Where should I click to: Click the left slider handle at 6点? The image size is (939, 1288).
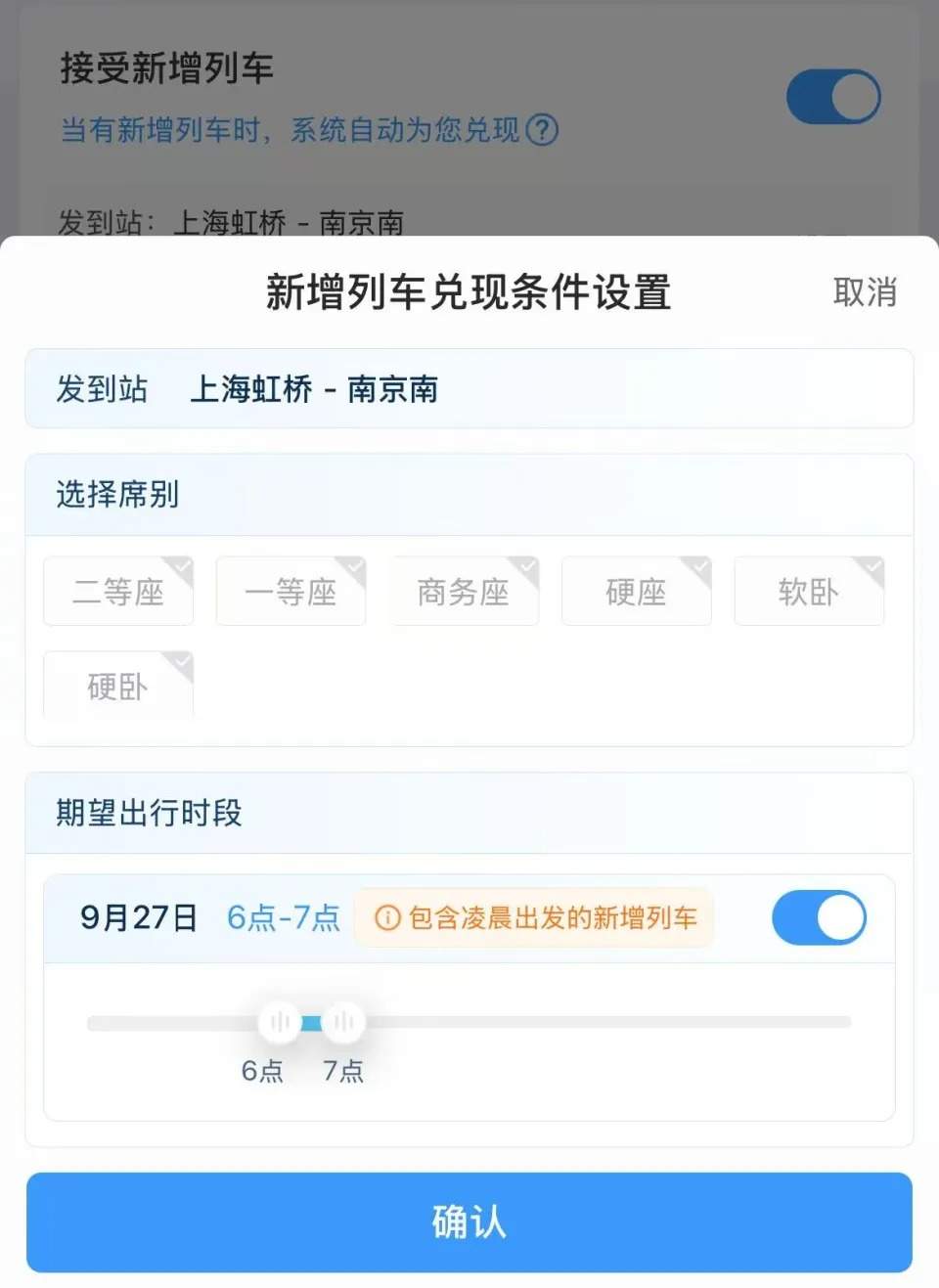pos(279,1021)
